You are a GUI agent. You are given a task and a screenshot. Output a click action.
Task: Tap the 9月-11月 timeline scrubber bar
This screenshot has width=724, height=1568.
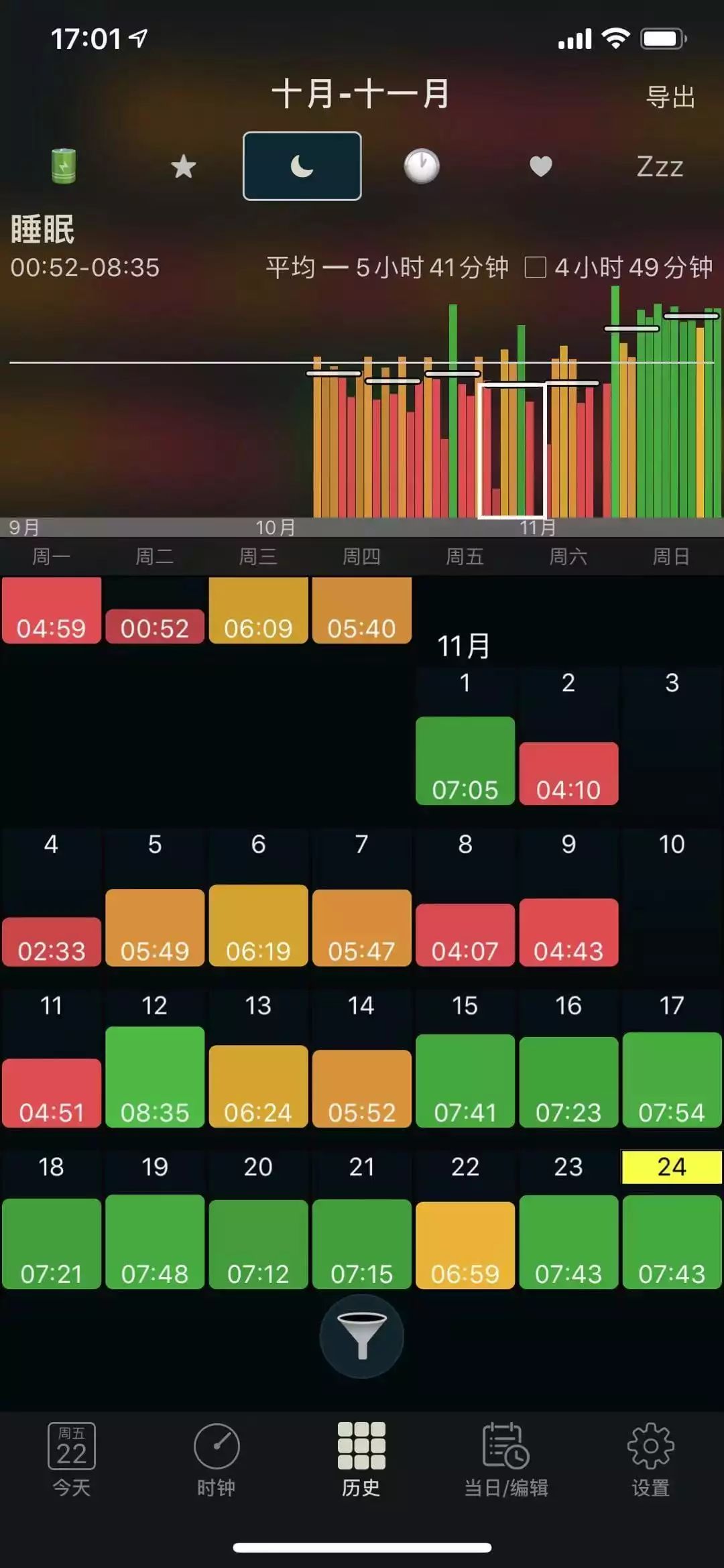(x=362, y=528)
